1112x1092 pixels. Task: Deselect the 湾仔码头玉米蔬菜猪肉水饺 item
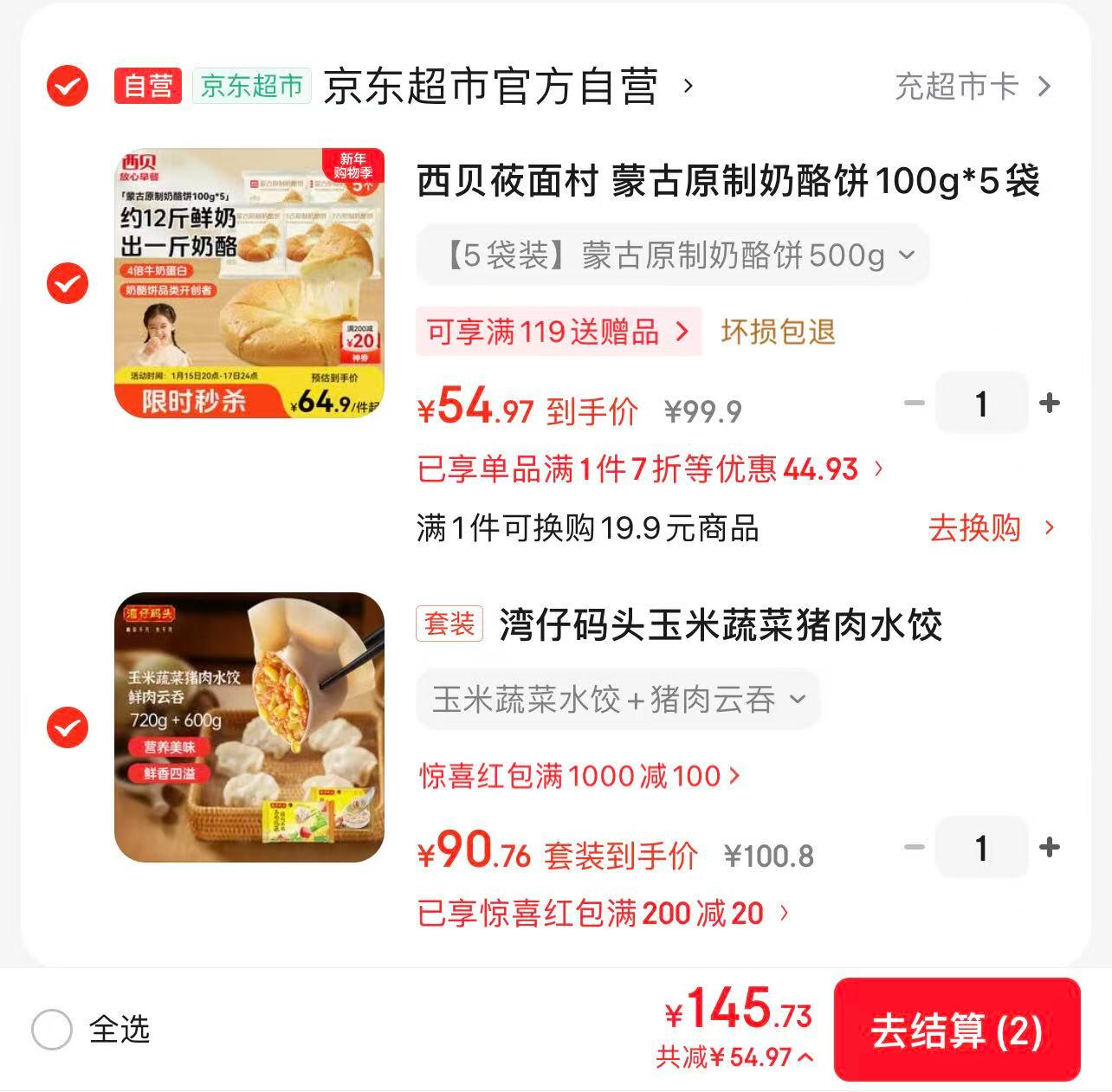click(x=67, y=727)
